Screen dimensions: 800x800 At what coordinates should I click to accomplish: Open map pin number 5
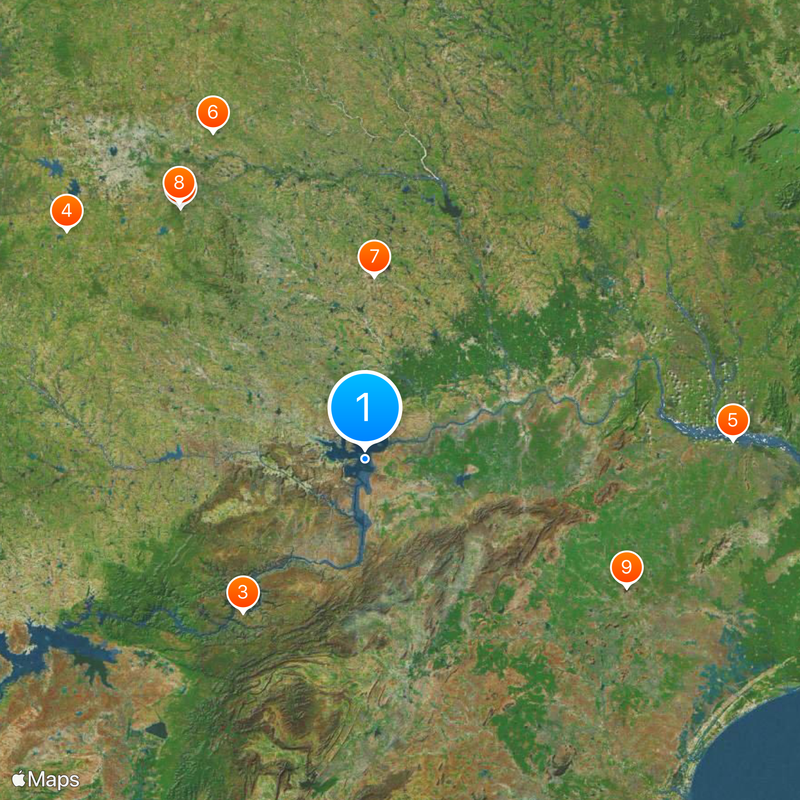[732, 420]
